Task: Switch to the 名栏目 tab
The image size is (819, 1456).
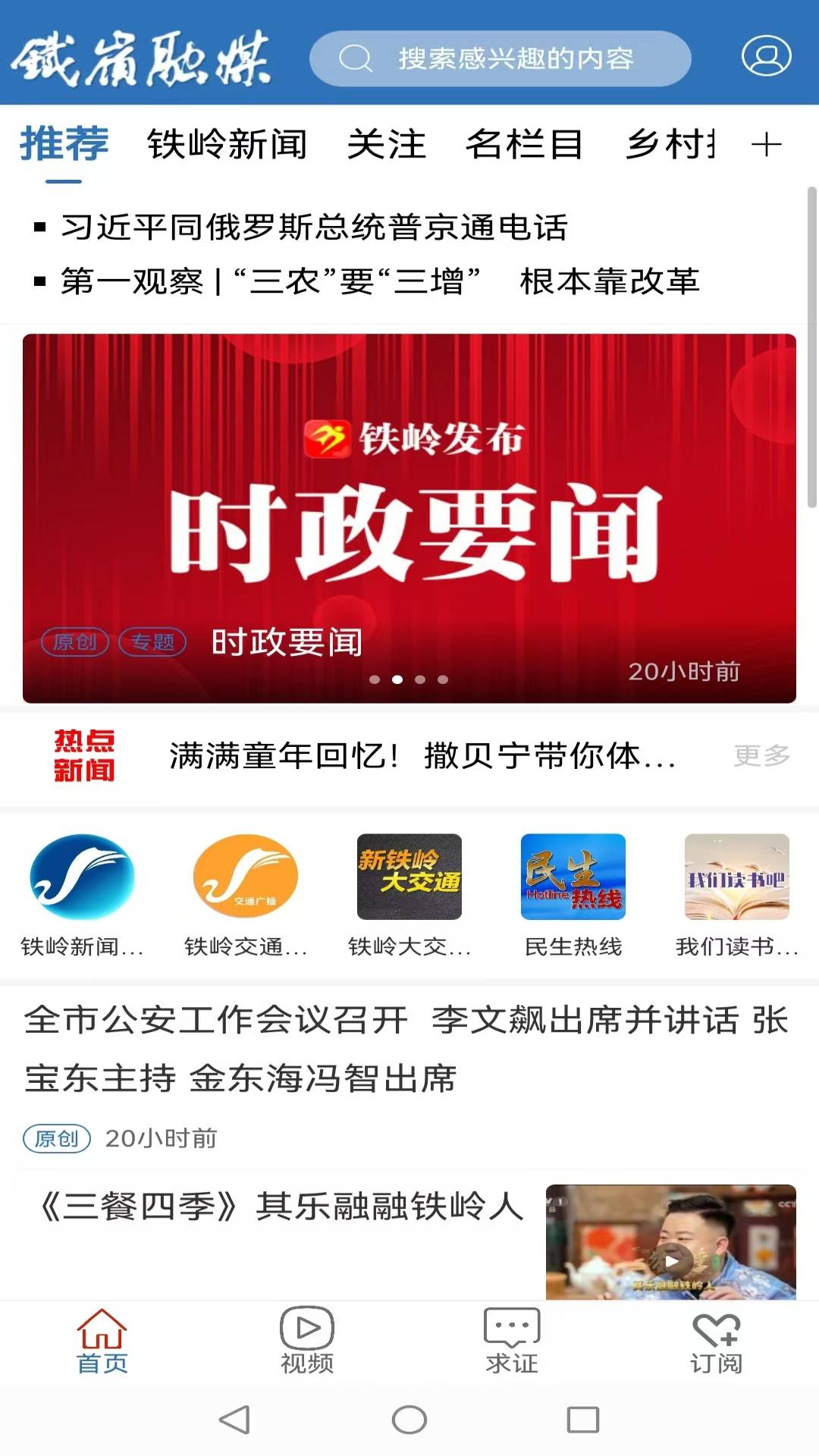Action: (523, 144)
